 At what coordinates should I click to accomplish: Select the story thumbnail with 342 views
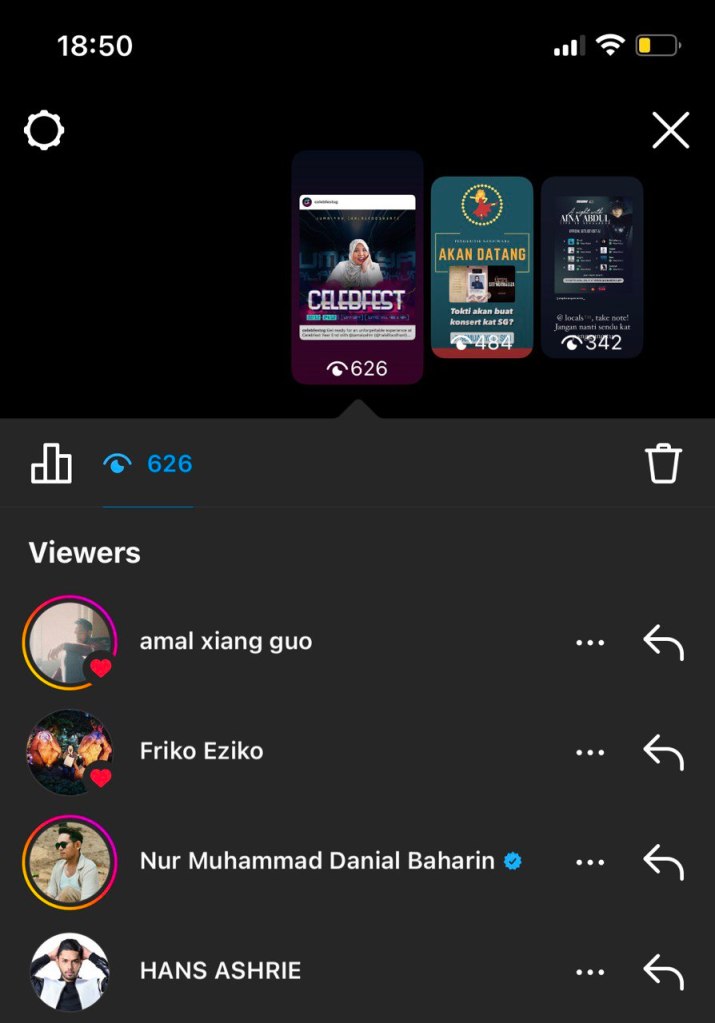click(592, 267)
